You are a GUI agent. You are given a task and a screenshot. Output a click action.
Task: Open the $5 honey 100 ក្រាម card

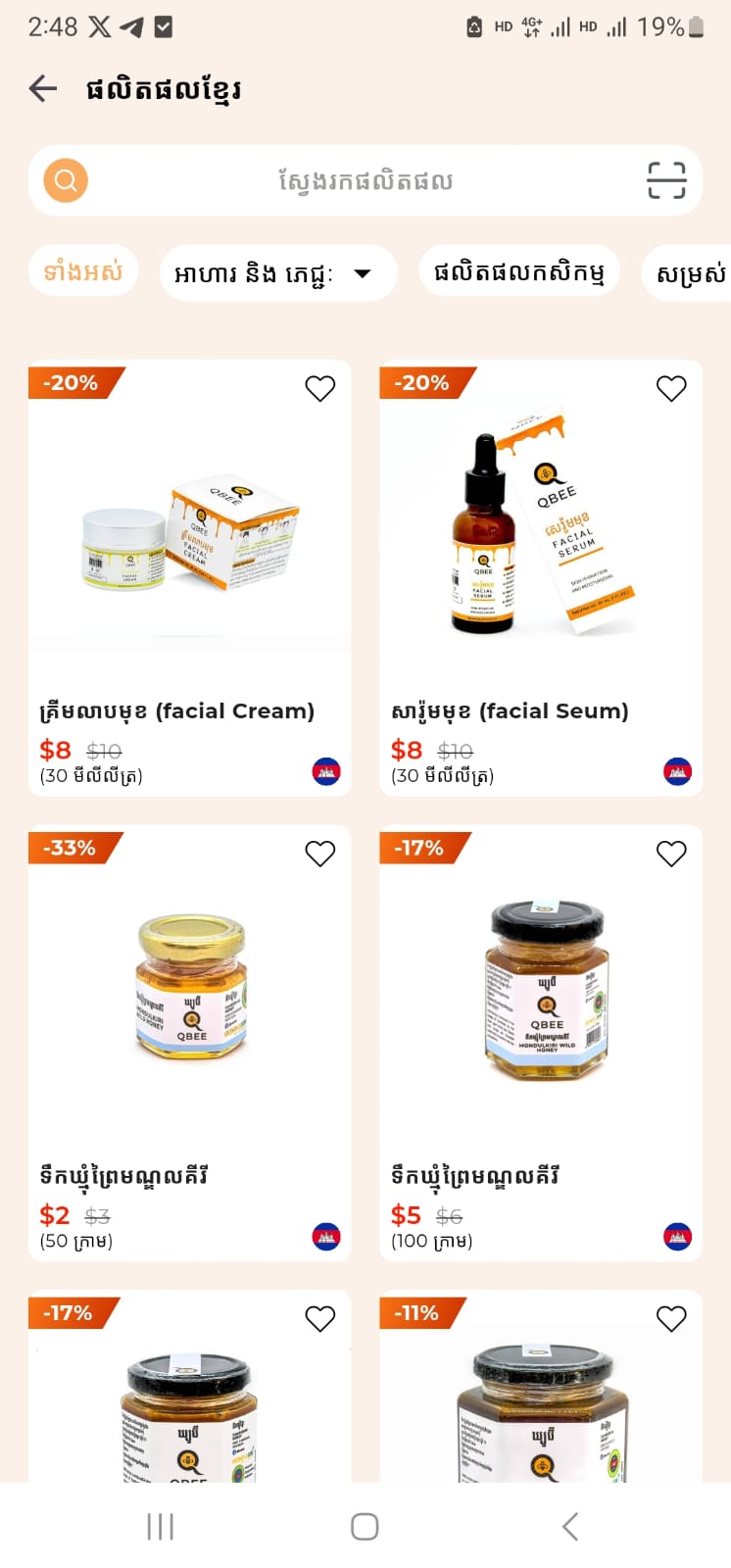(540, 1044)
